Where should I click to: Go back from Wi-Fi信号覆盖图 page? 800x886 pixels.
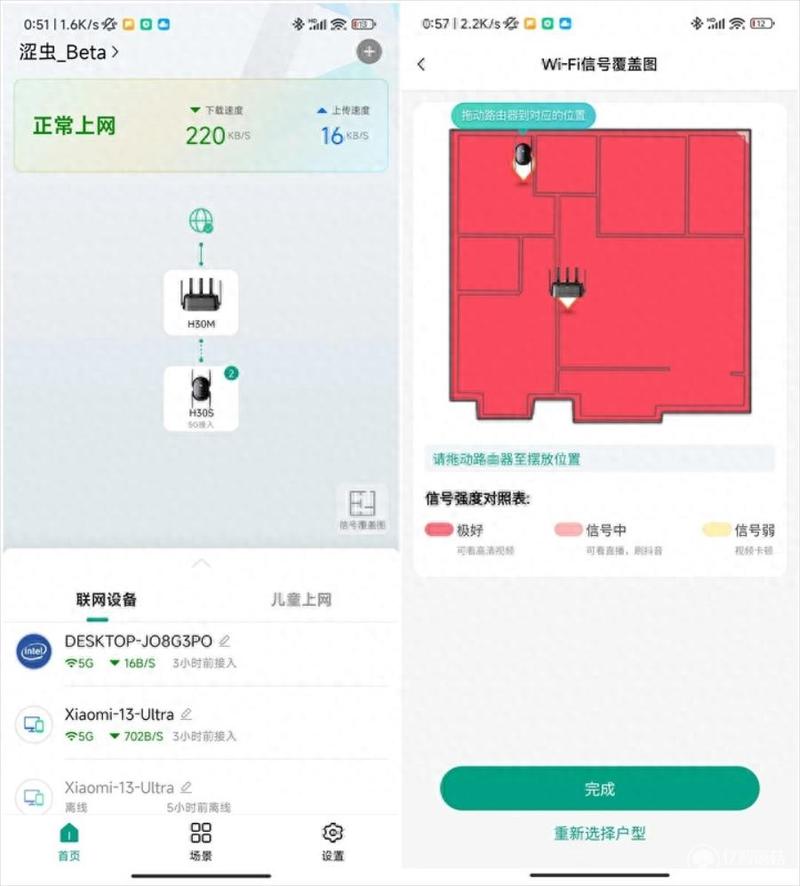pyautogui.click(x=421, y=64)
